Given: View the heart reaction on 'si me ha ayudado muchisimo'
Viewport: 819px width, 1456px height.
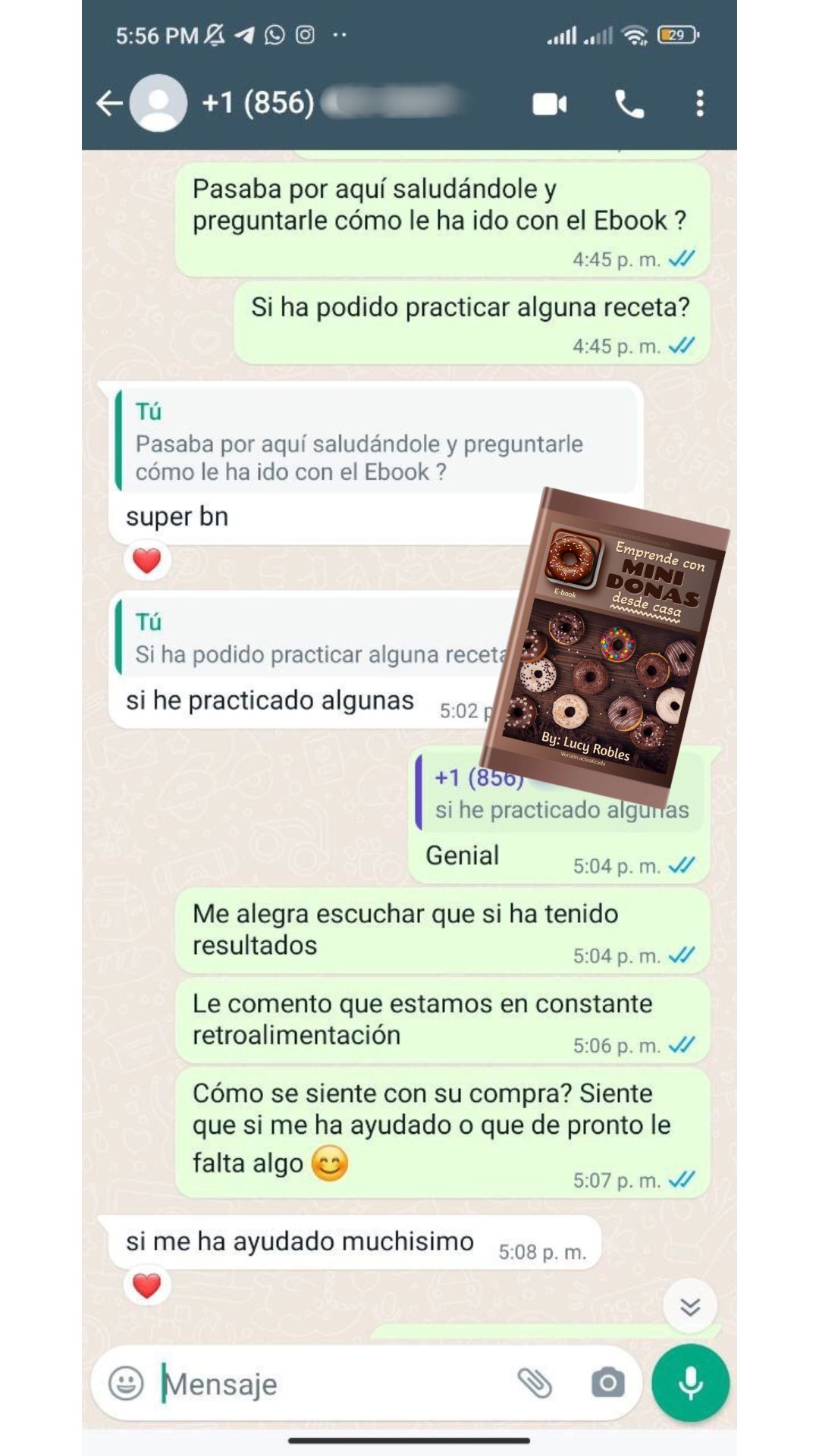Looking at the screenshot, I should coord(146,1286).
